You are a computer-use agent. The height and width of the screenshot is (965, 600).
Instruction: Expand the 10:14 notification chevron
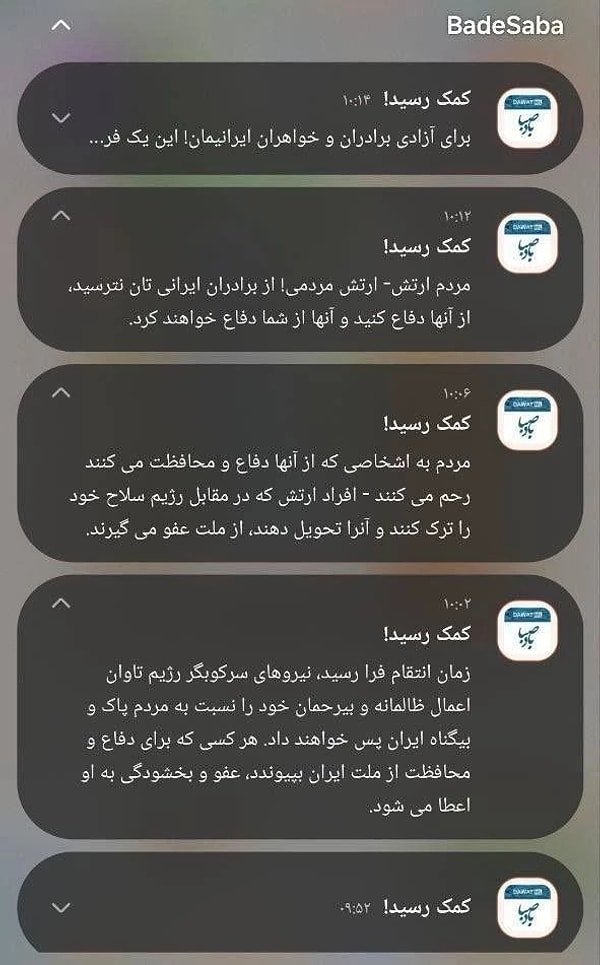pyautogui.click(x=61, y=118)
